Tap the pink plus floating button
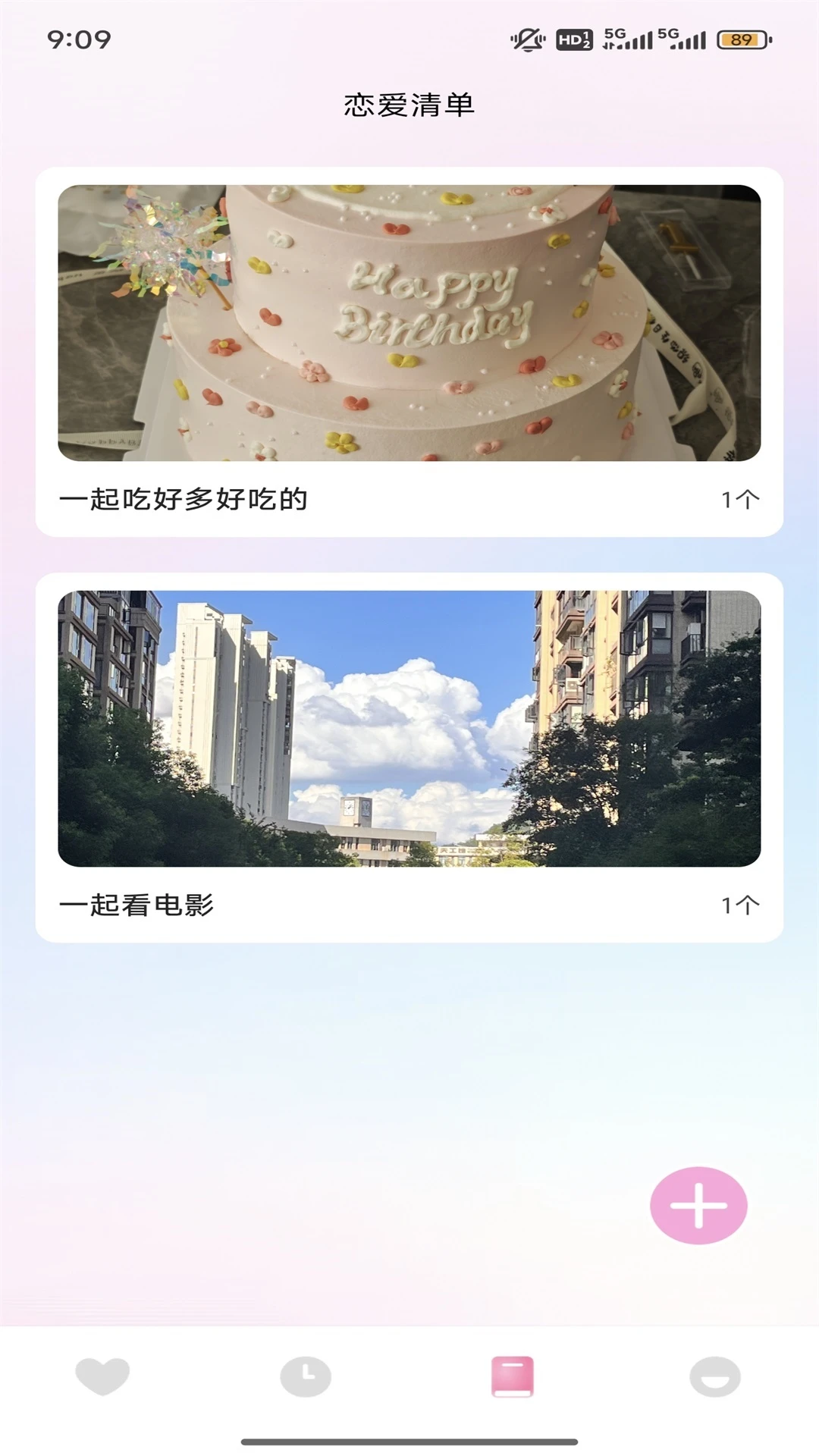This screenshot has width=819, height=1456. [x=698, y=1204]
